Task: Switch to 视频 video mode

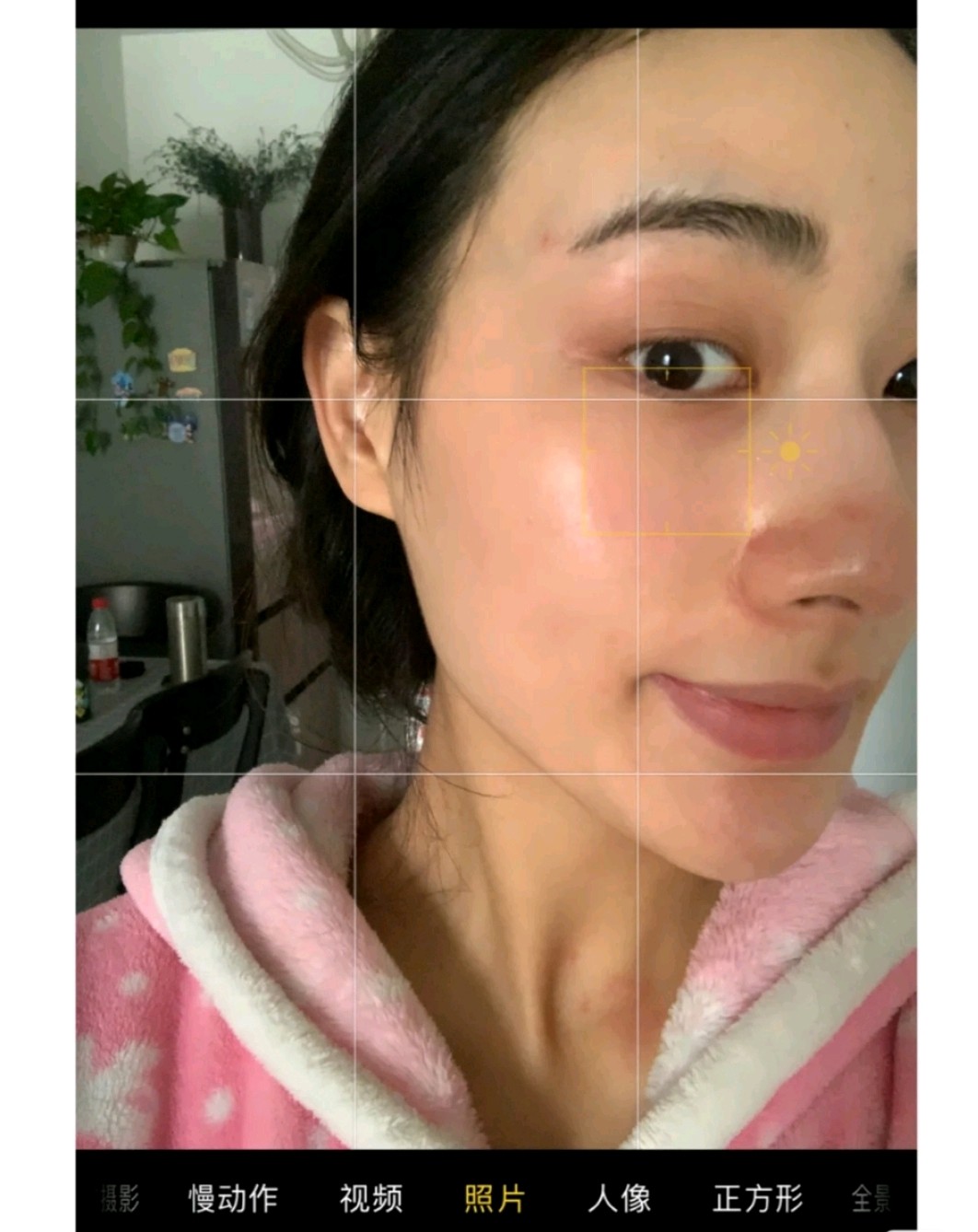Action: 371,1198
